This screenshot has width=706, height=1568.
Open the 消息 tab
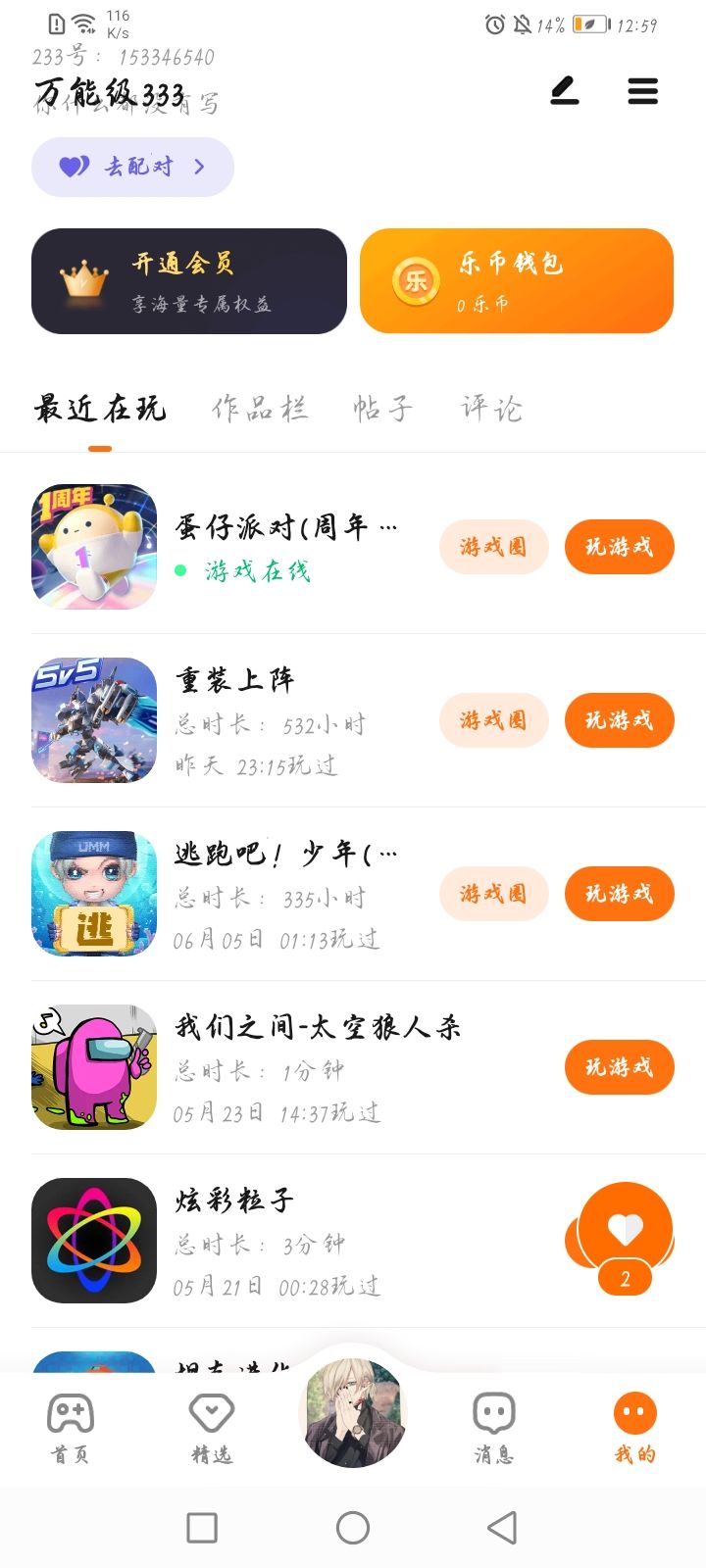tap(494, 1429)
